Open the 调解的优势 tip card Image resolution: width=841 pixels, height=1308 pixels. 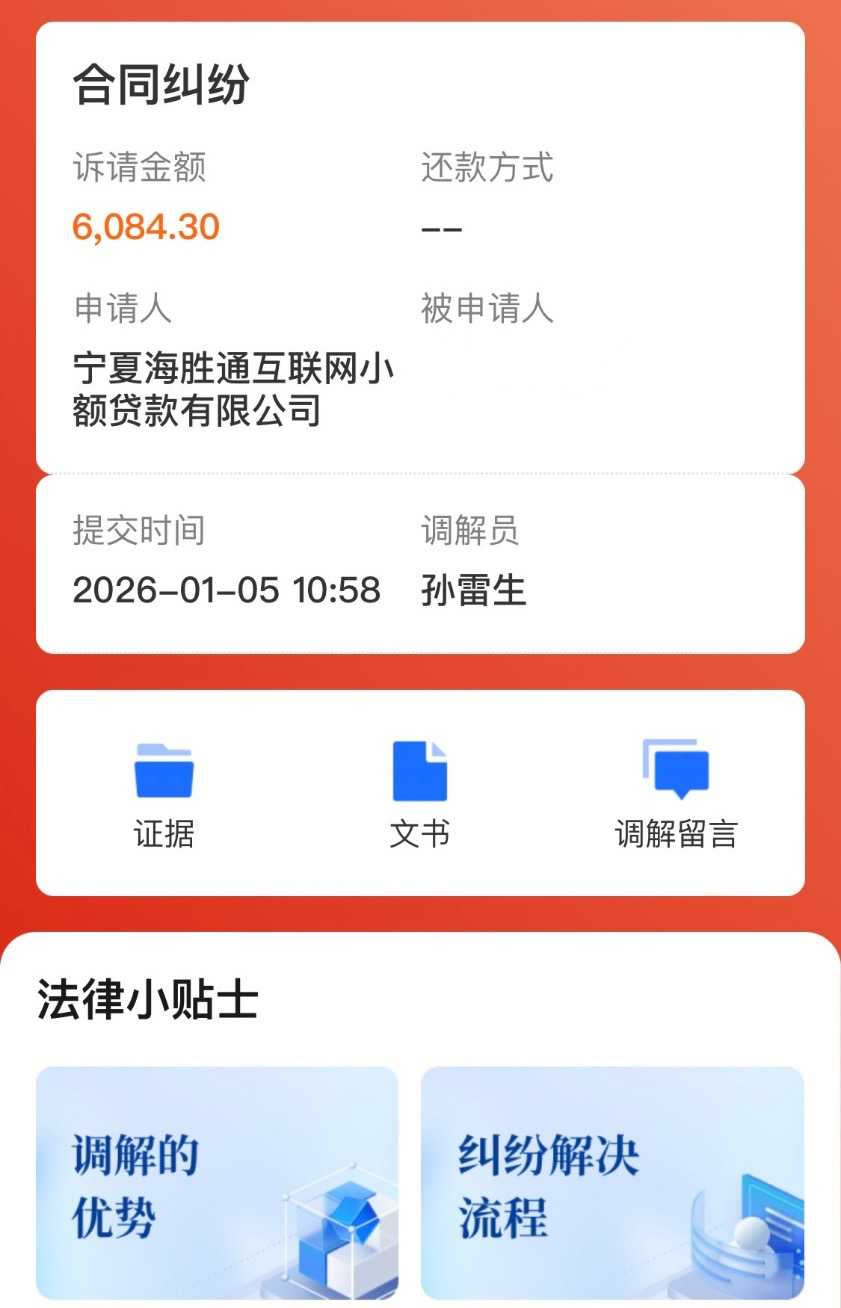click(217, 1182)
